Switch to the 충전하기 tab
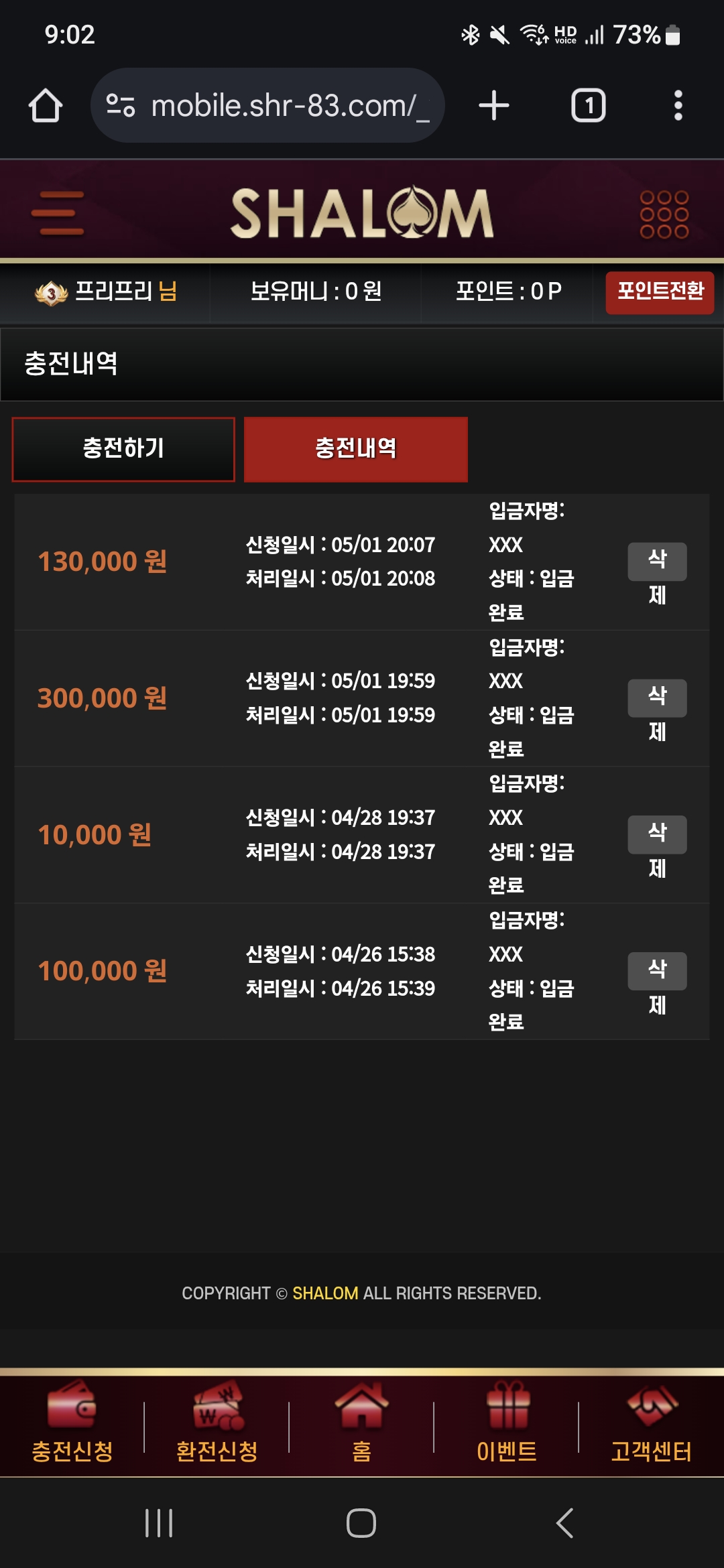This screenshot has height=1568, width=724. (x=123, y=449)
